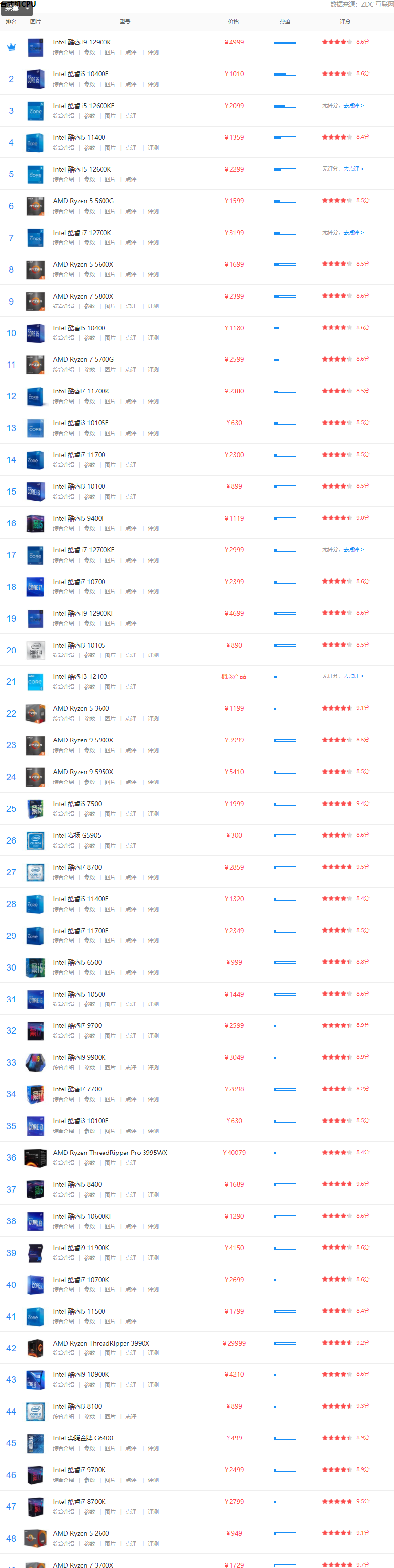Open AMD Ryzen ThreadRipper Pro 3995WX link
Viewport: 394px width, 1568px height.
click(x=109, y=1153)
